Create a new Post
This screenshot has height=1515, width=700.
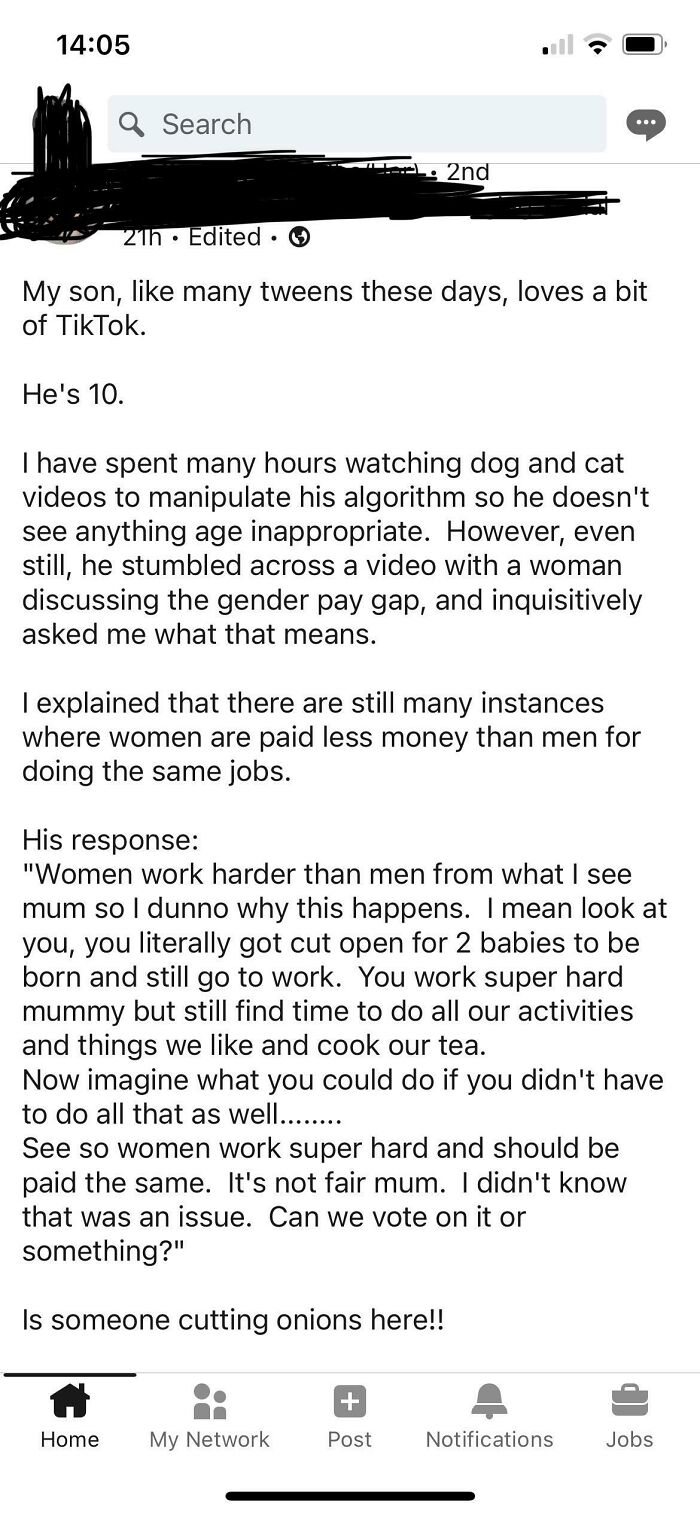pyautogui.click(x=349, y=1416)
